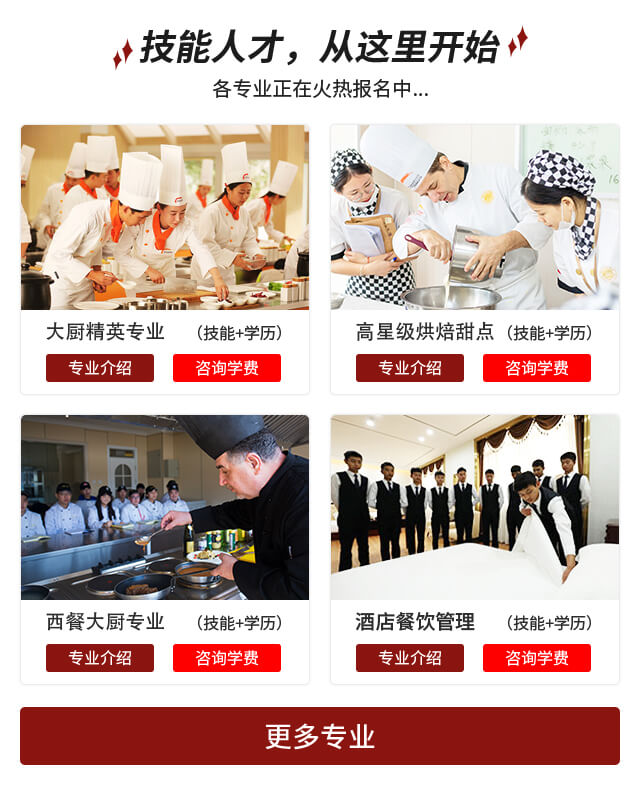View 专业介绍 for 高星级烘焙甜点

point(410,368)
